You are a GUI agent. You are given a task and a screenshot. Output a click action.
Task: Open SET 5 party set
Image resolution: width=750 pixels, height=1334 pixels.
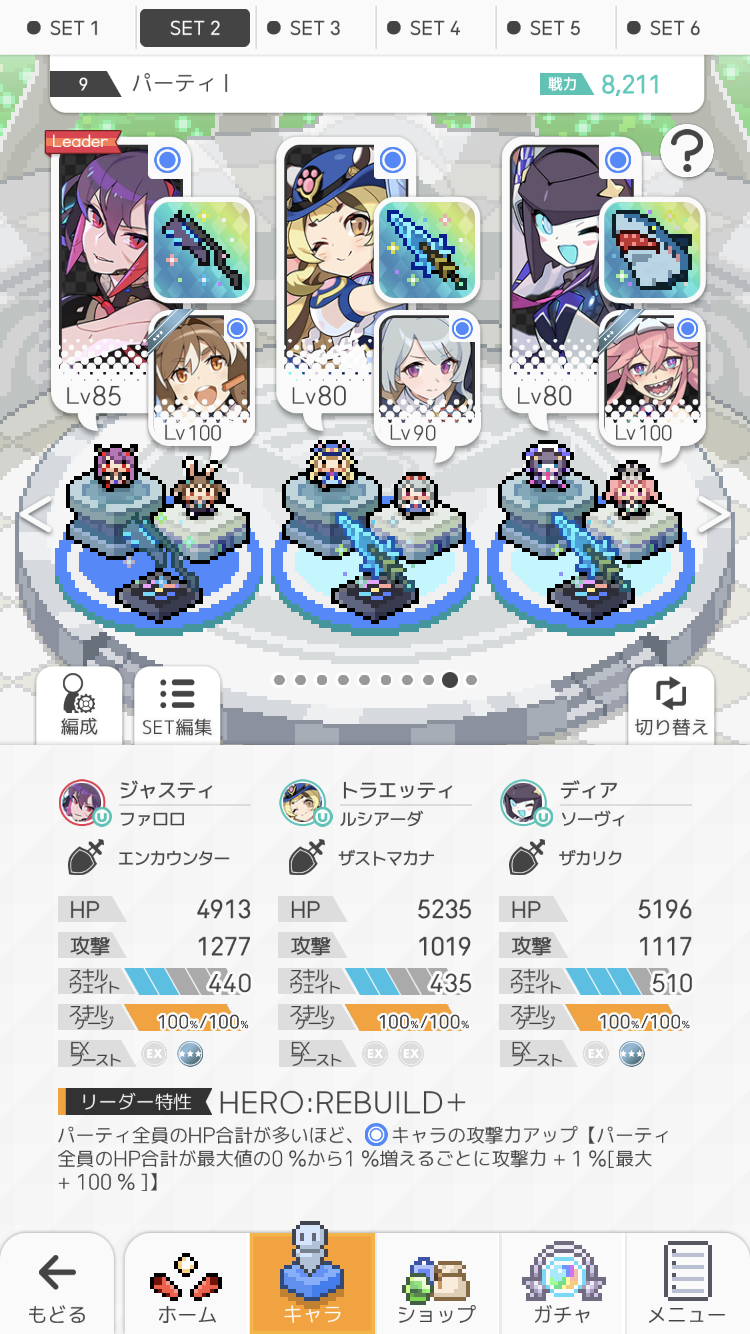tap(555, 28)
